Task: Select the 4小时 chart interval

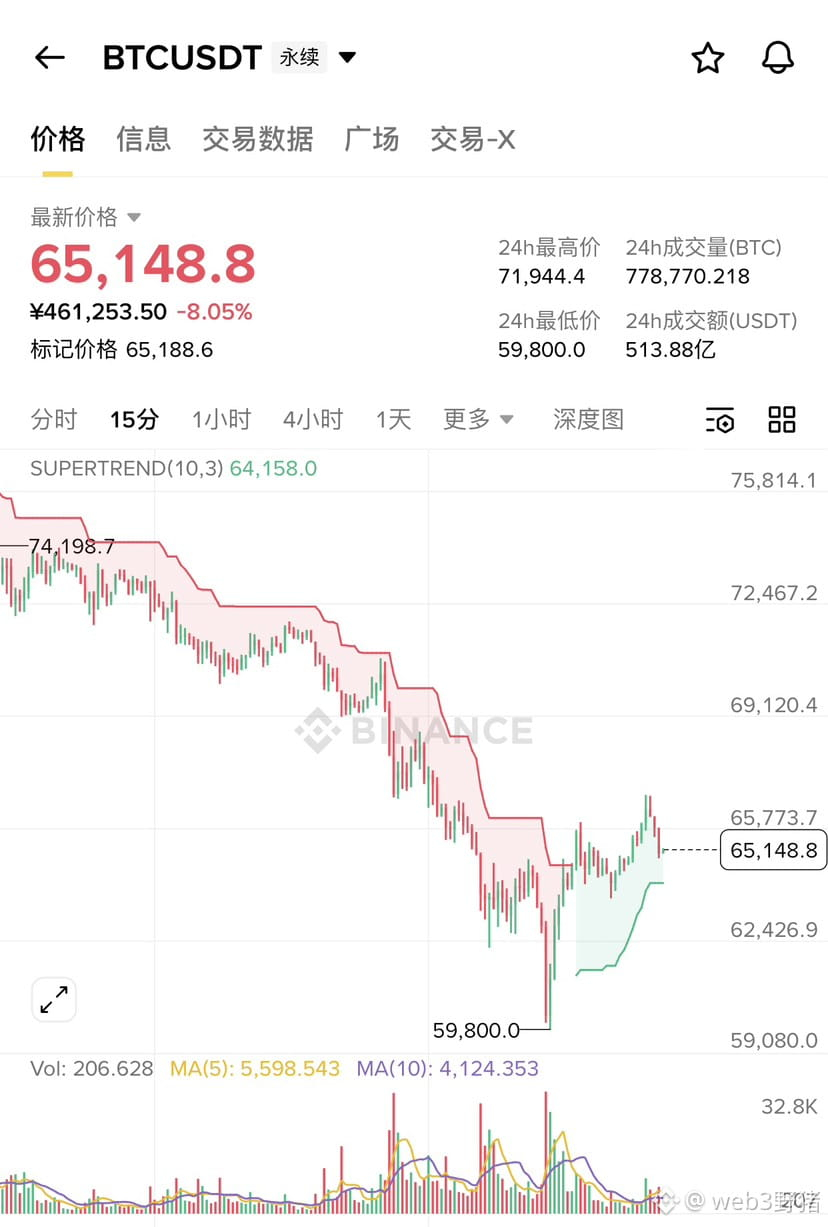Action: click(x=312, y=420)
